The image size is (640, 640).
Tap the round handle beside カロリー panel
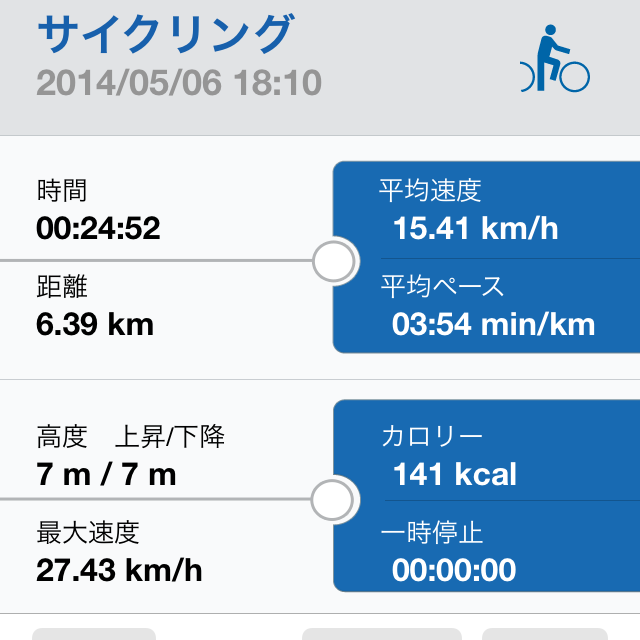333,498
